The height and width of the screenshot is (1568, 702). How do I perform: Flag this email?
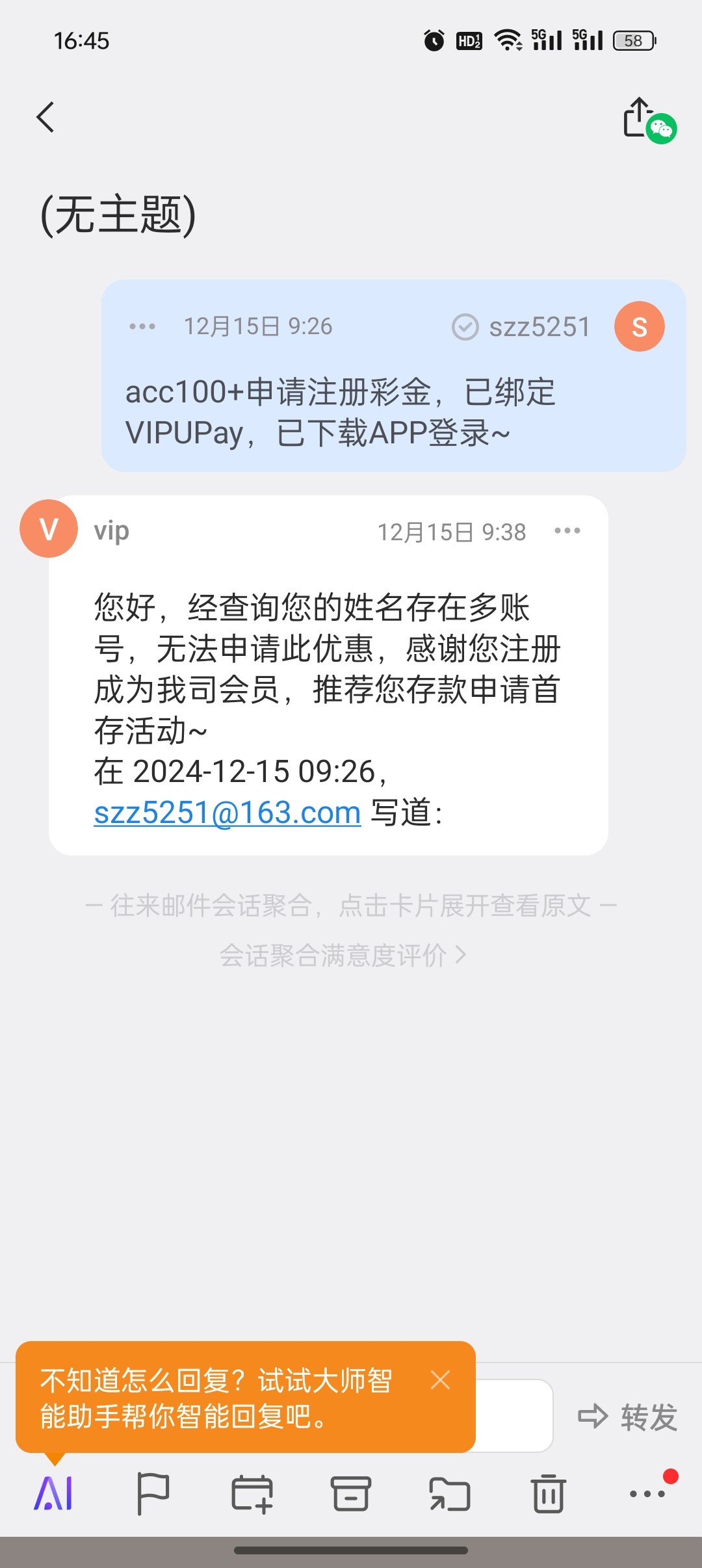click(x=153, y=1494)
